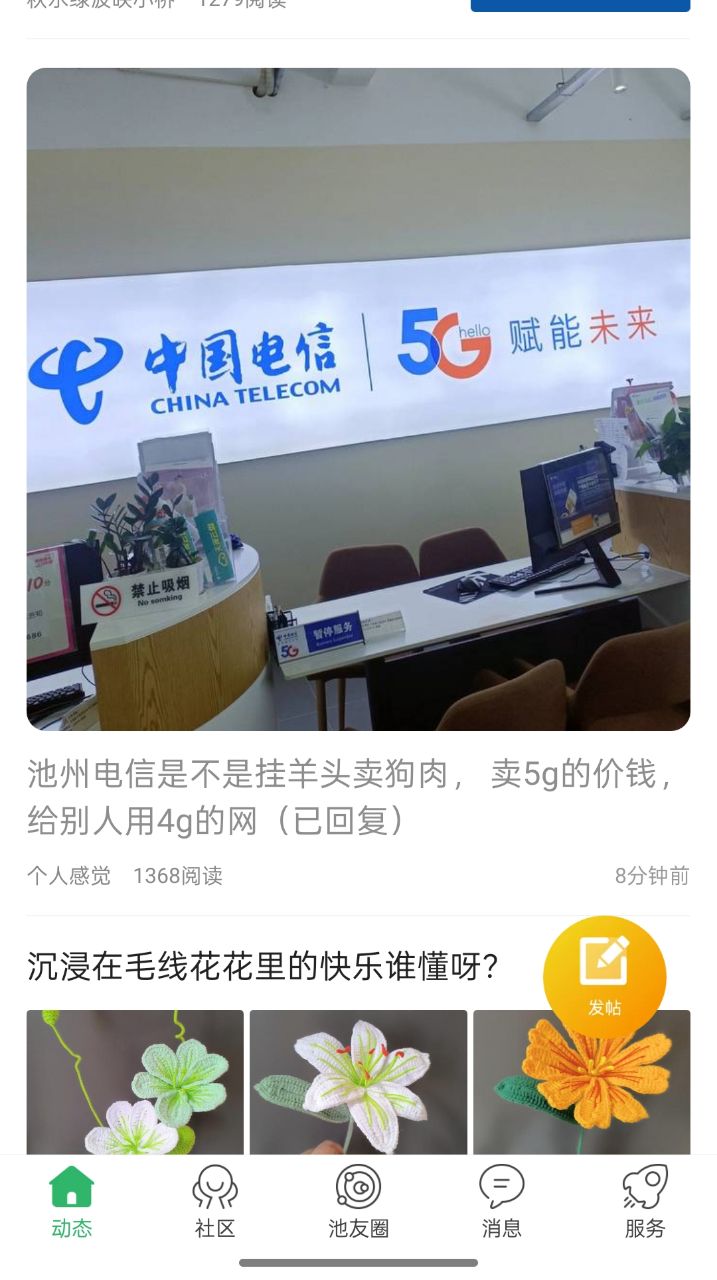Open the China Telecom post image
The image size is (717, 1280).
click(x=358, y=399)
